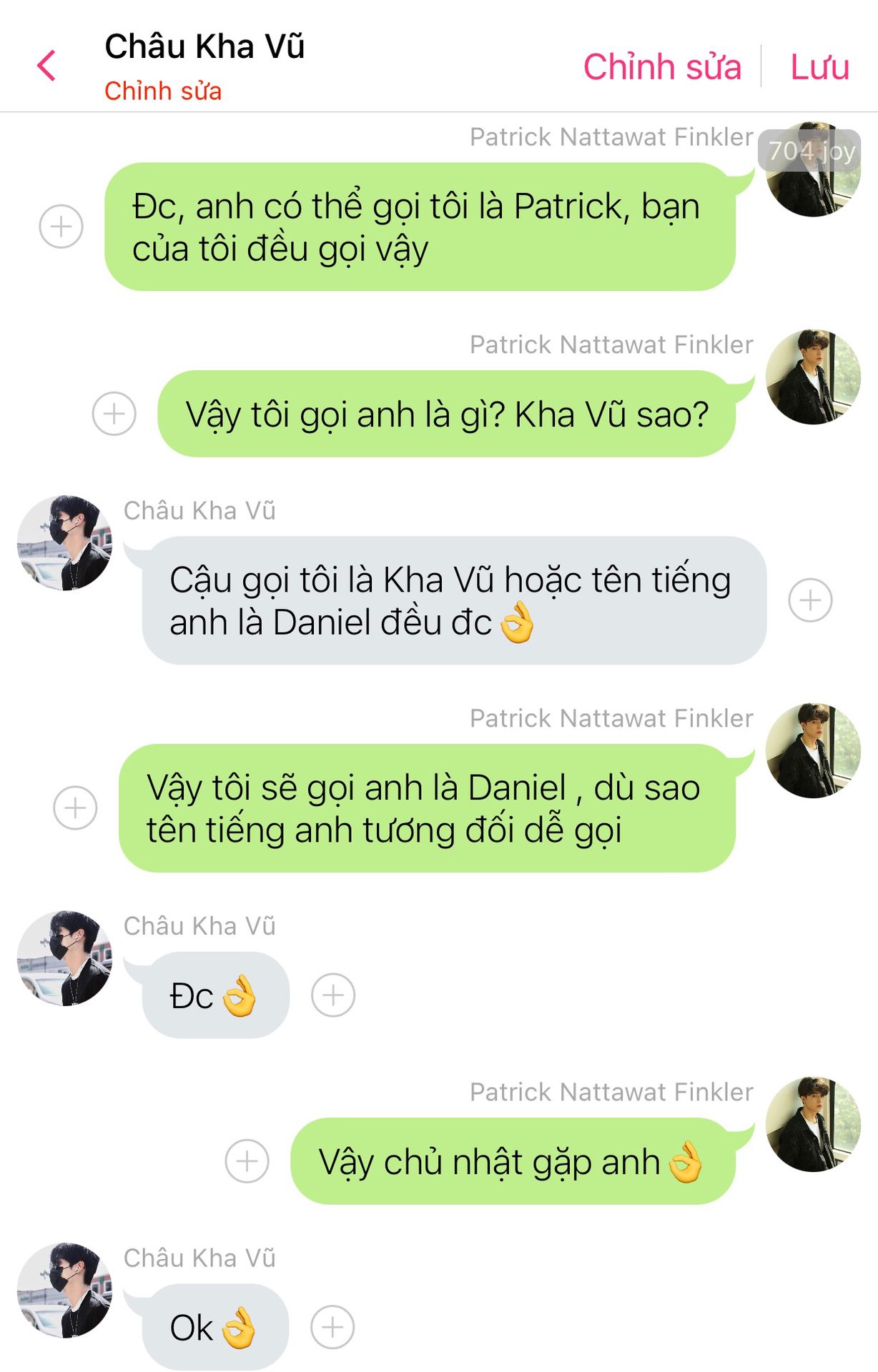This screenshot has width=878, height=1372.
Task: Tap the Chỉnh sửa button at top right
Action: [x=661, y=67]
